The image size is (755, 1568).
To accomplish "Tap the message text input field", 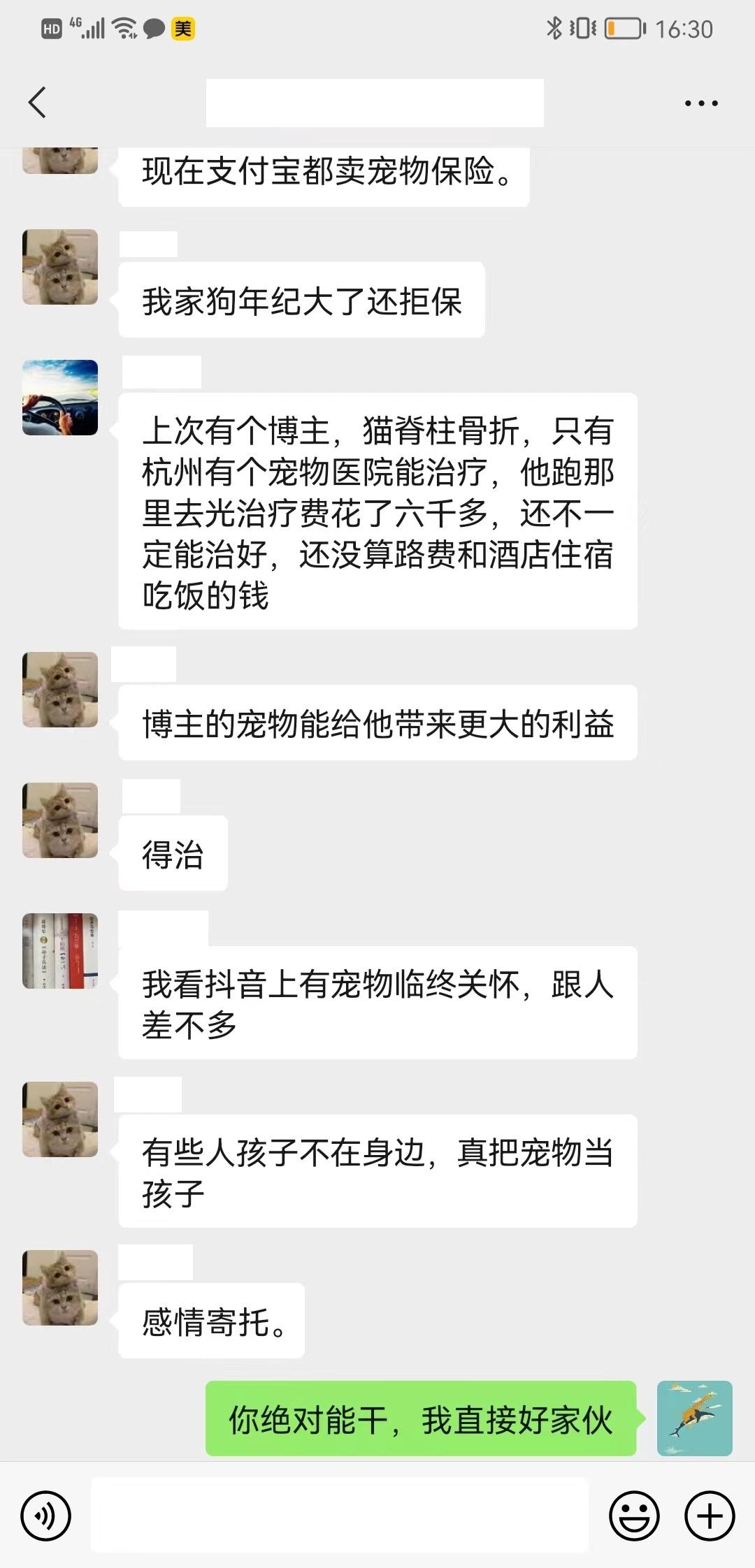I will (x=339, y=1515).
